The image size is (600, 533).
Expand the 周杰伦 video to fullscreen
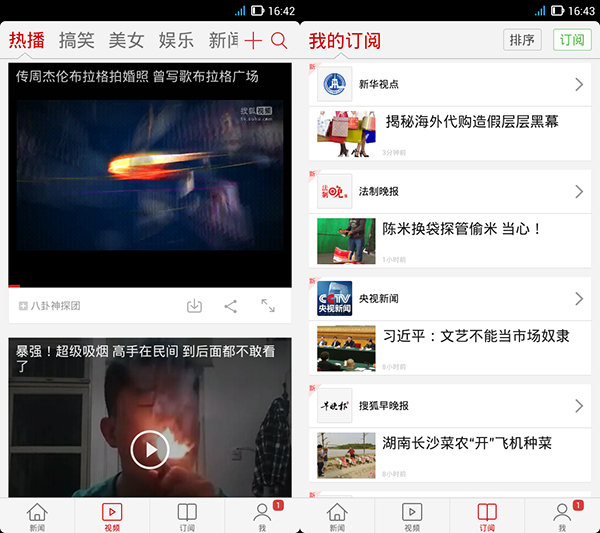[x=268, y=306]
